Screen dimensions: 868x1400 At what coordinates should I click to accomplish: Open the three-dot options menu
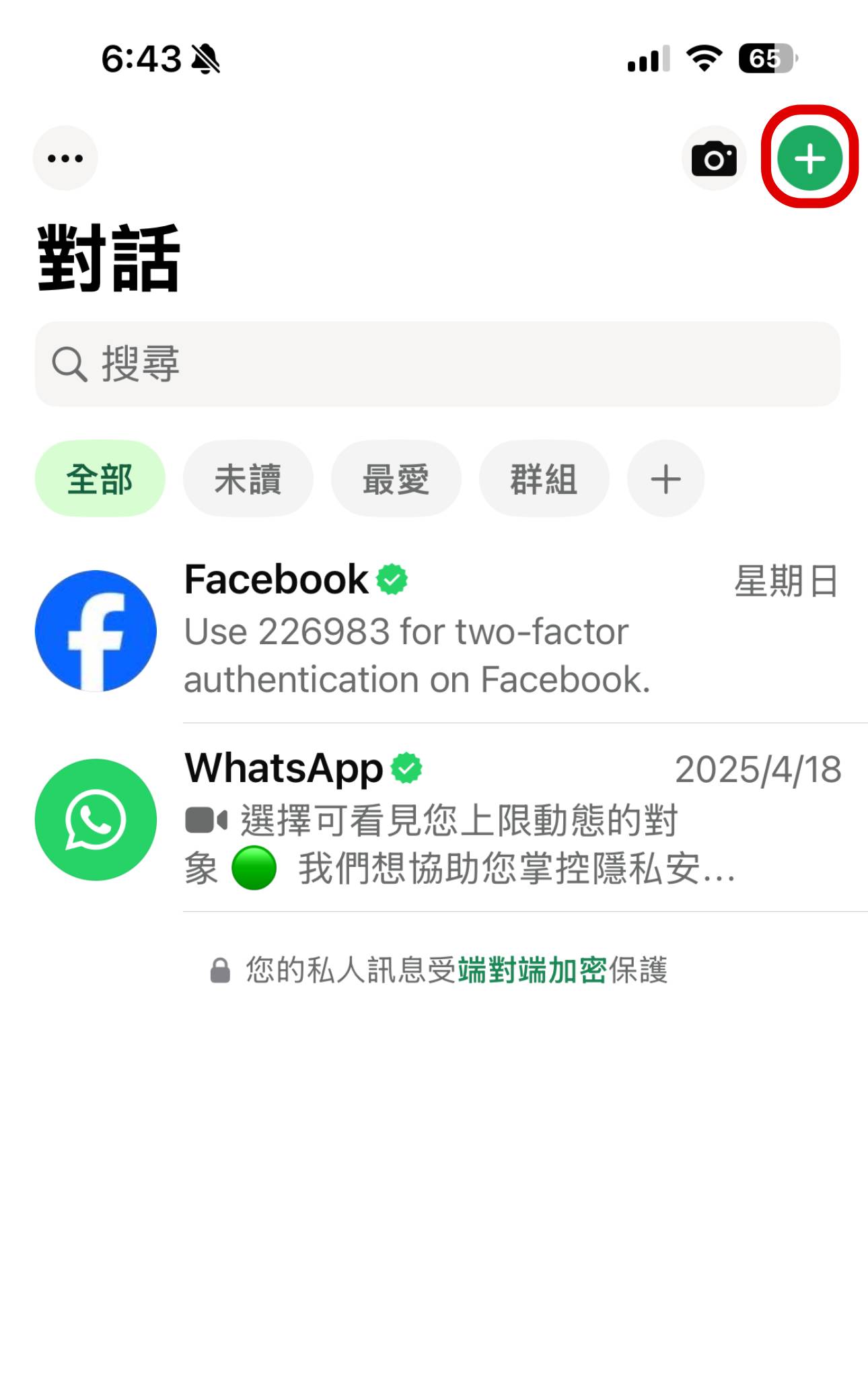[65, 158]
